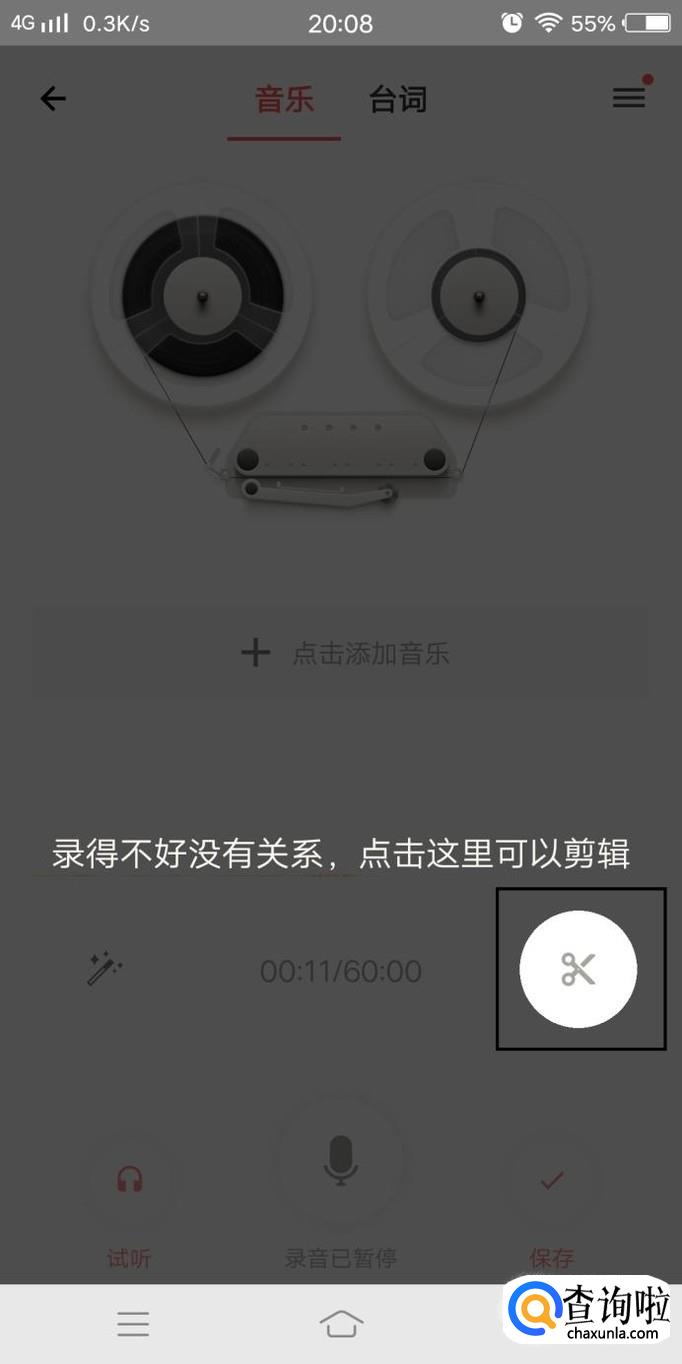Tap 试听 headphones to preview recording
Screen dimensions: 682x1364
click(x=129, y=1181)
